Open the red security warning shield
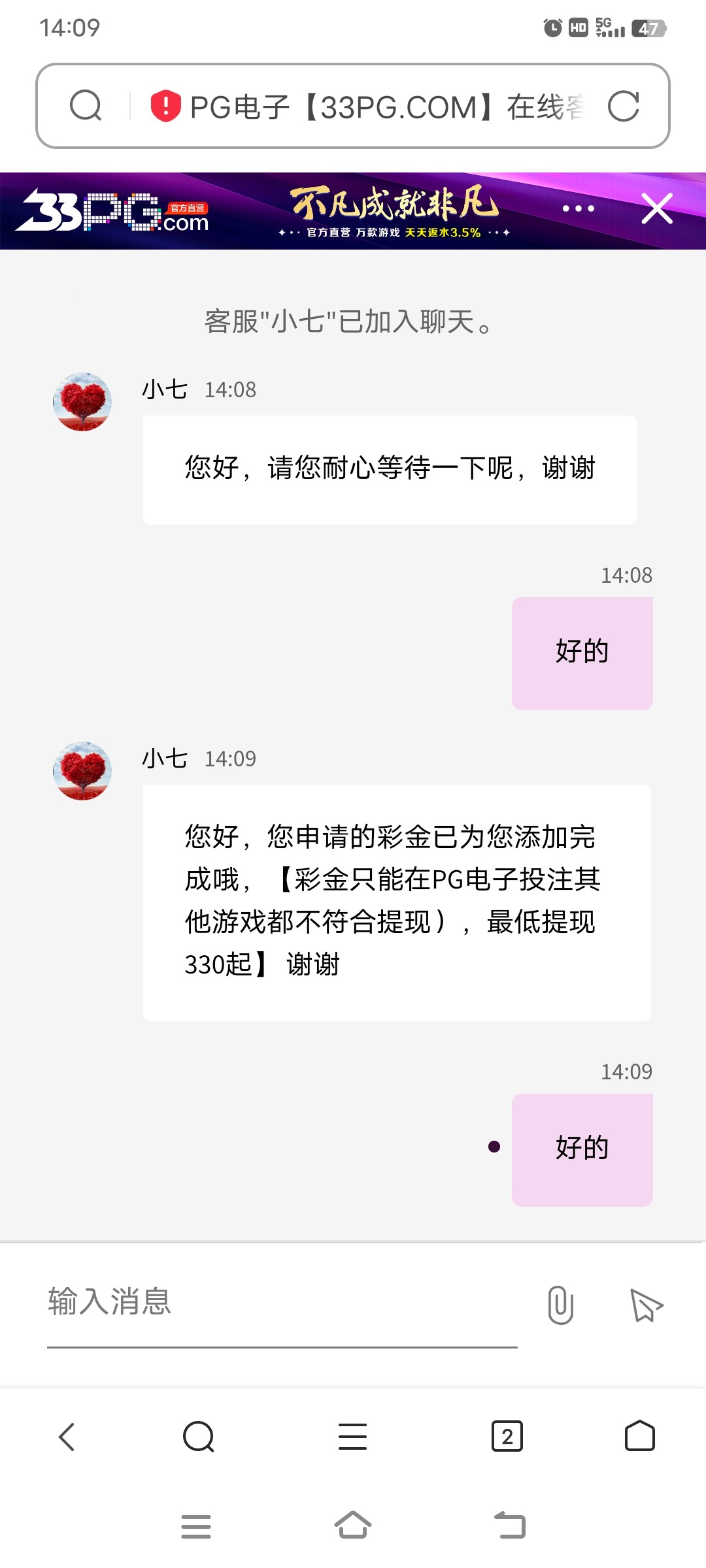The height and width of the screenshot is (1568, 706). click(165, 106)
